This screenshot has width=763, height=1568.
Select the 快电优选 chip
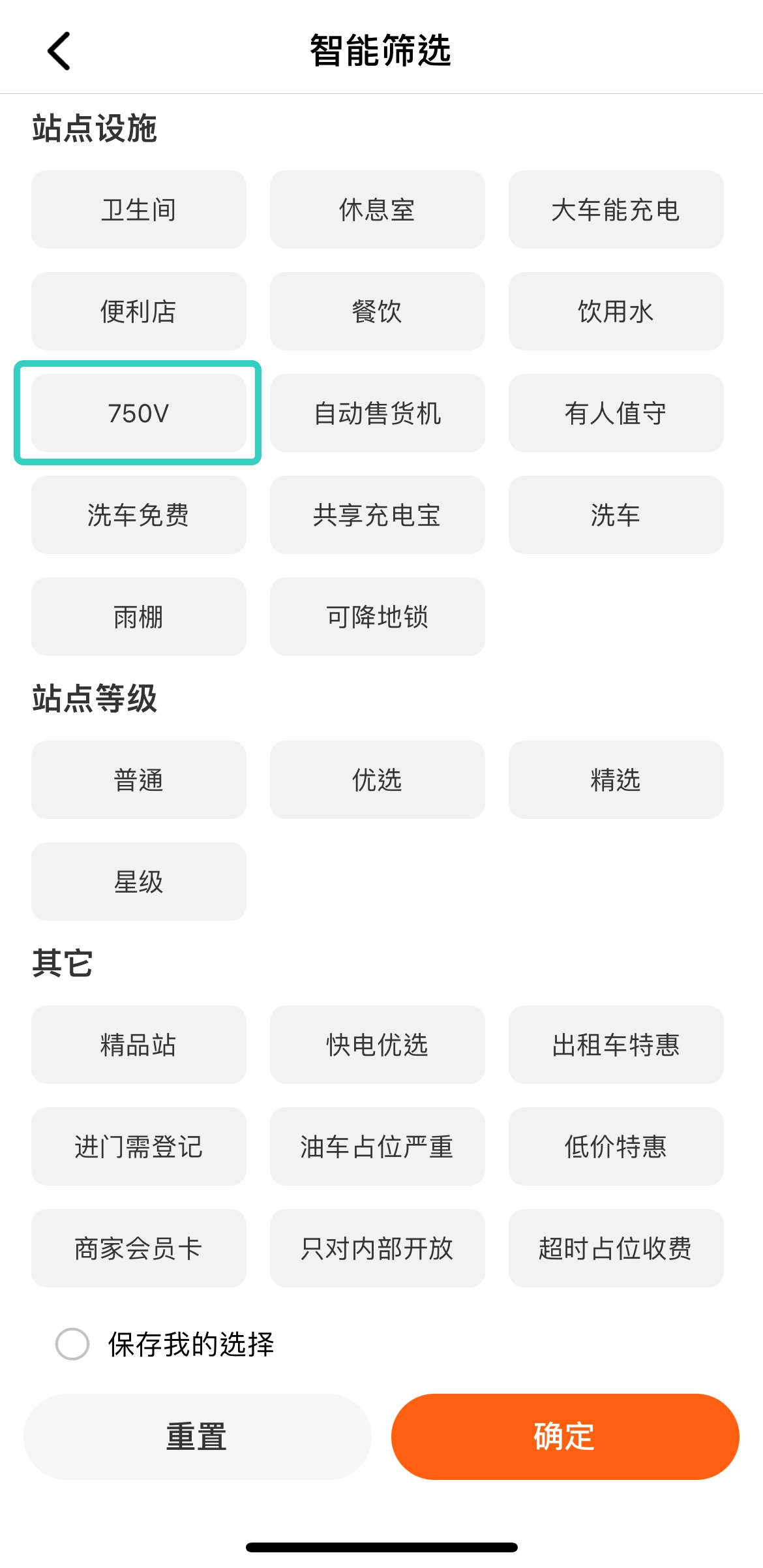[x=377, y=1045]
